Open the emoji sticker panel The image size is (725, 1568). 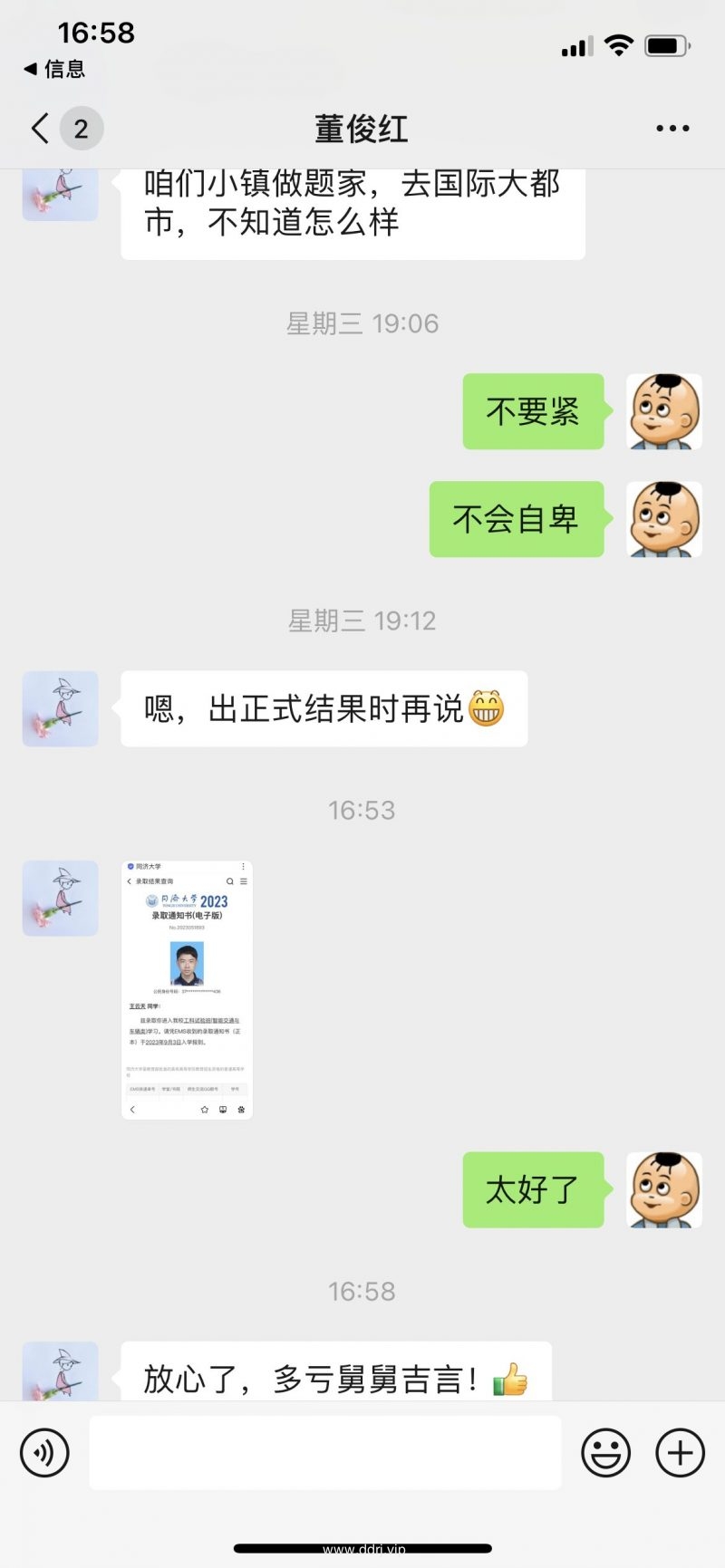[x=605, y=1452]
